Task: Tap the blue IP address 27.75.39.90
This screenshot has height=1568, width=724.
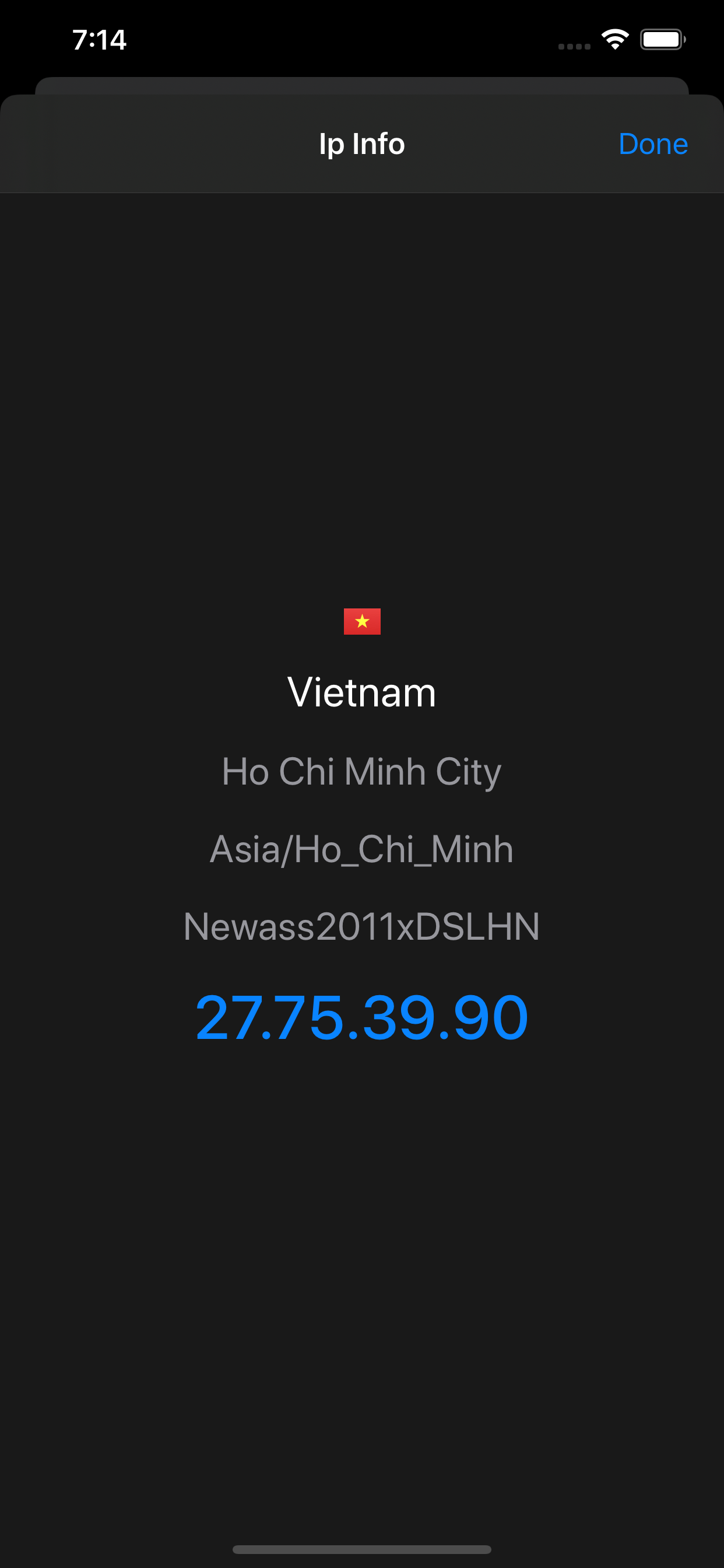Action: [x=361, y=1017]
